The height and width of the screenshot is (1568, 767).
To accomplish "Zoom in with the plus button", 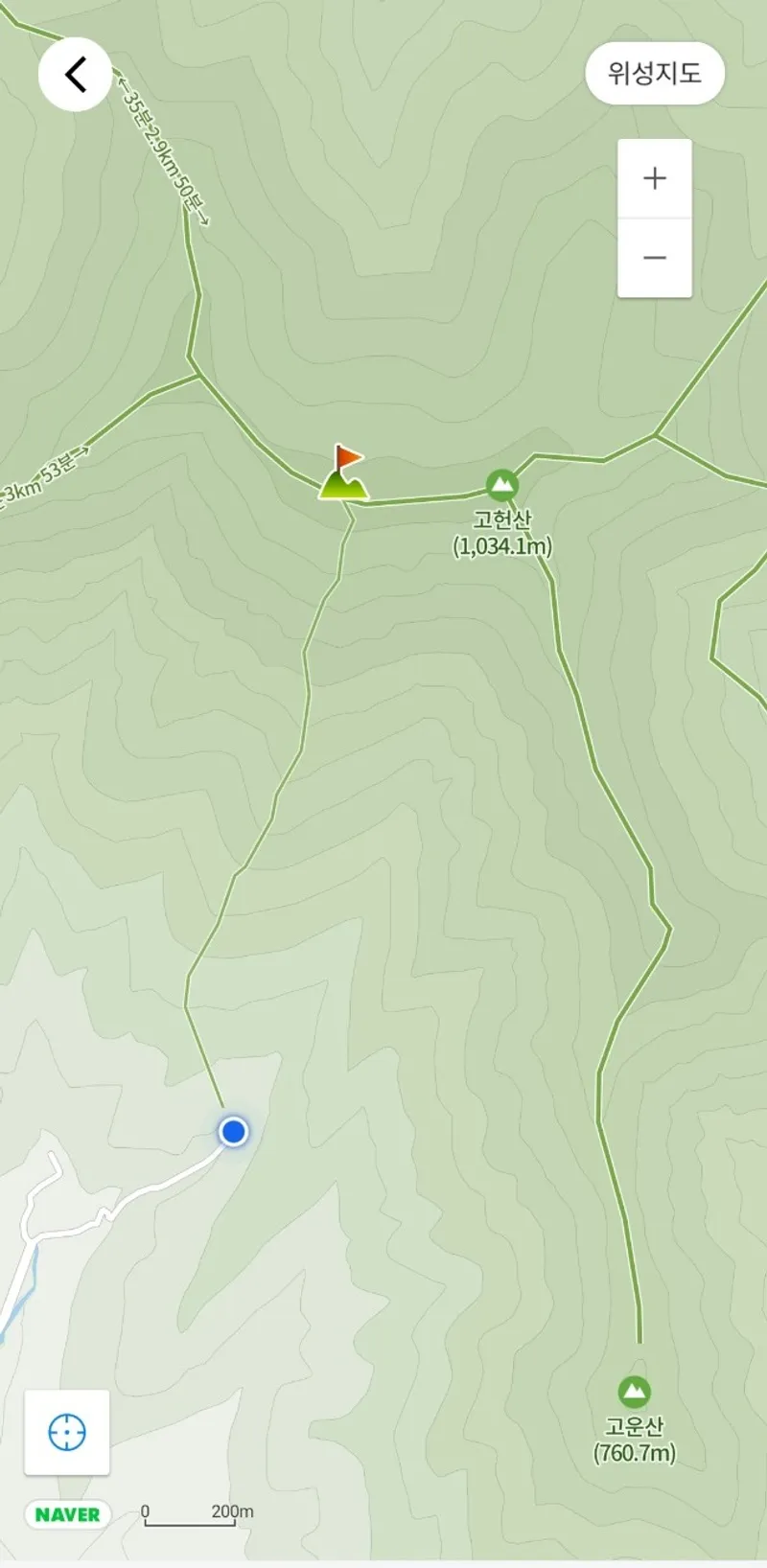I will tap(654, 178).
